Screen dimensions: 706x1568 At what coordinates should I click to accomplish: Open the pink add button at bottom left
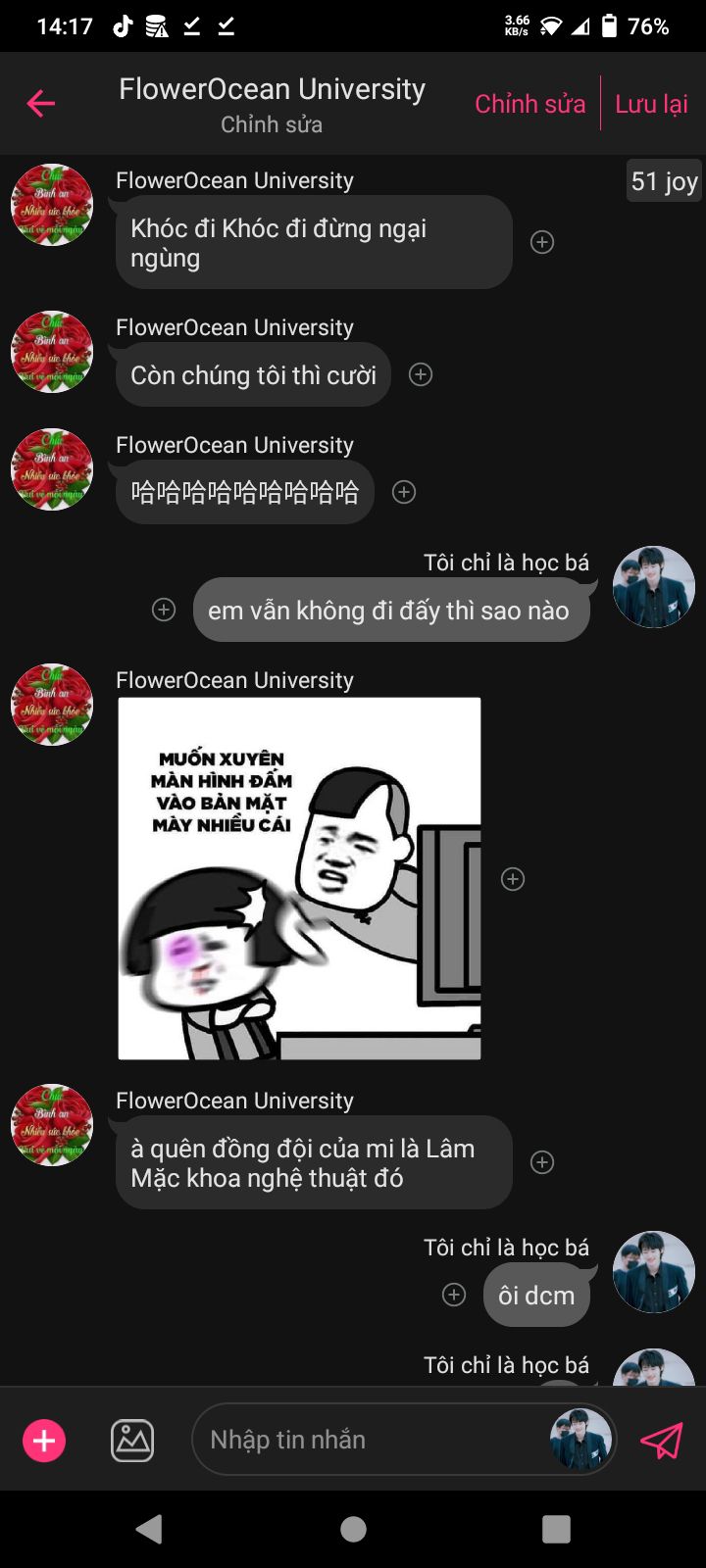[x=44, y=1441]
